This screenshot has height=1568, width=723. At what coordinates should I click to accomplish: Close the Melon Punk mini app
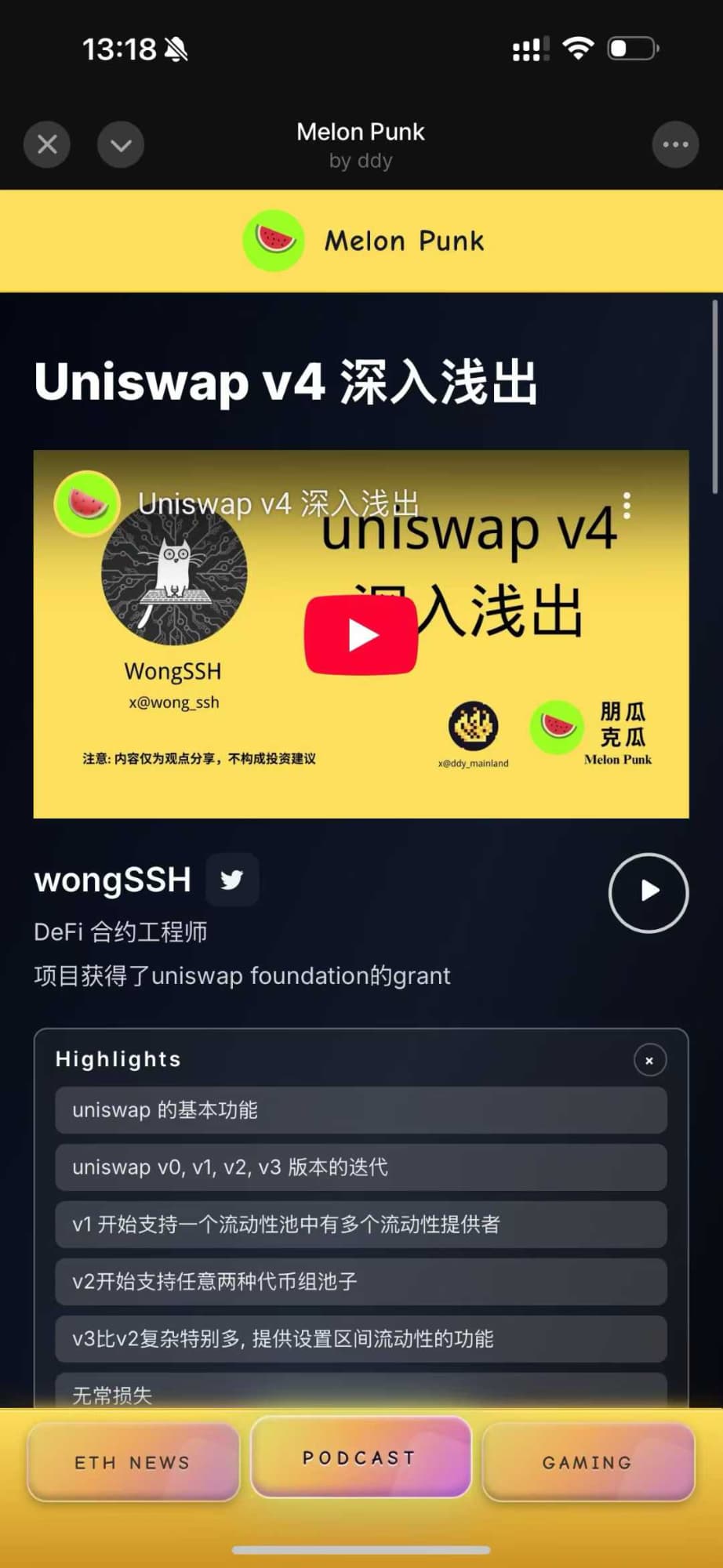pyautogui.click(x=47, y=145)
